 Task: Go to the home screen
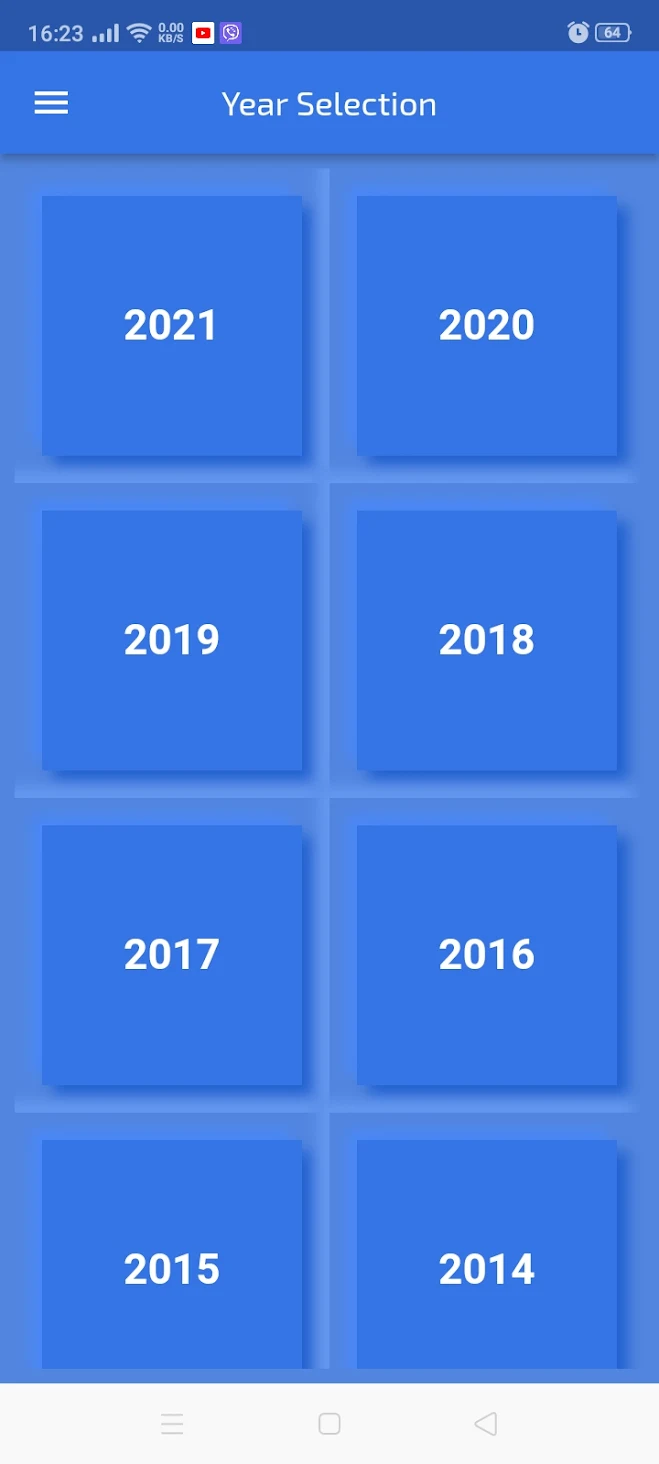(329, 1424)
